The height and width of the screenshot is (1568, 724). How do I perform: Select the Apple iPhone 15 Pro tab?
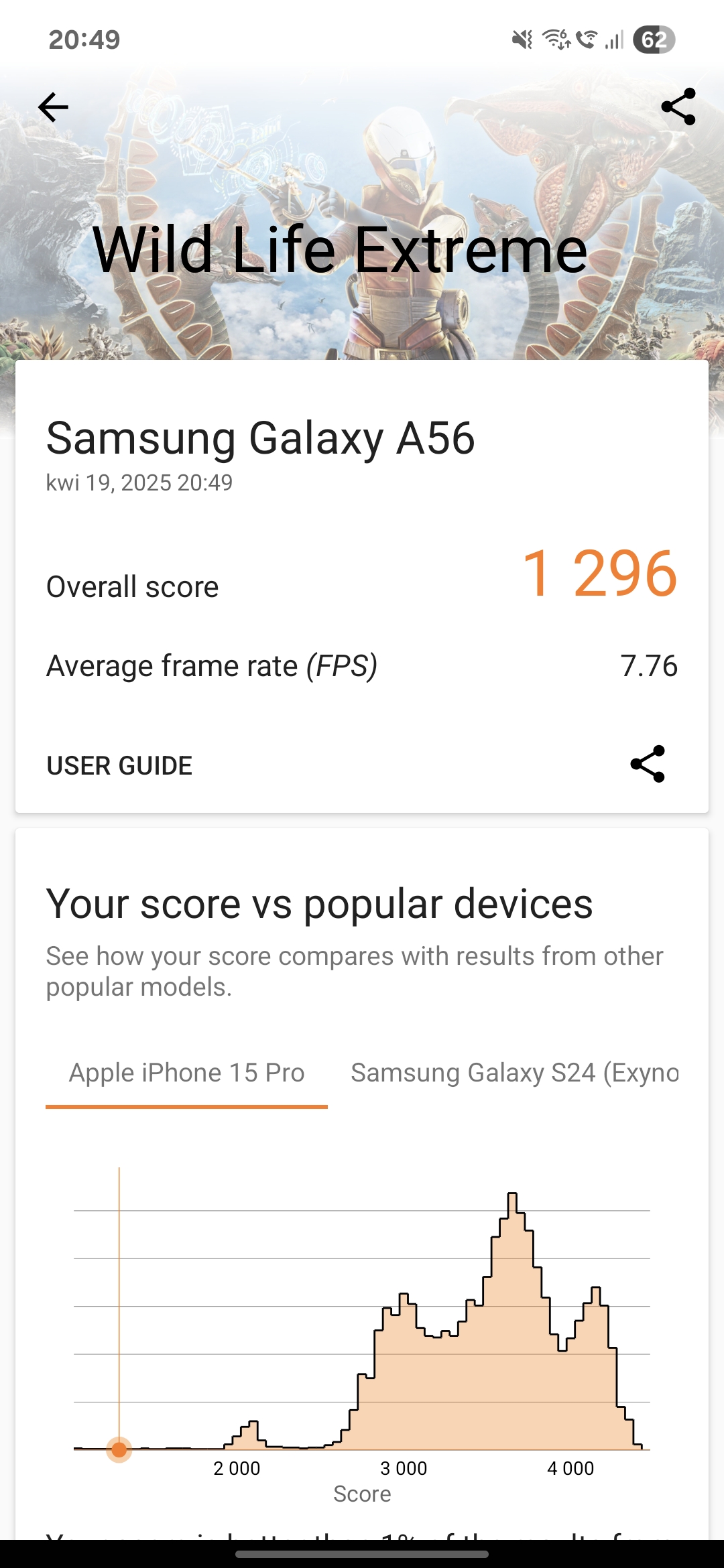(x=186, y=1073)
